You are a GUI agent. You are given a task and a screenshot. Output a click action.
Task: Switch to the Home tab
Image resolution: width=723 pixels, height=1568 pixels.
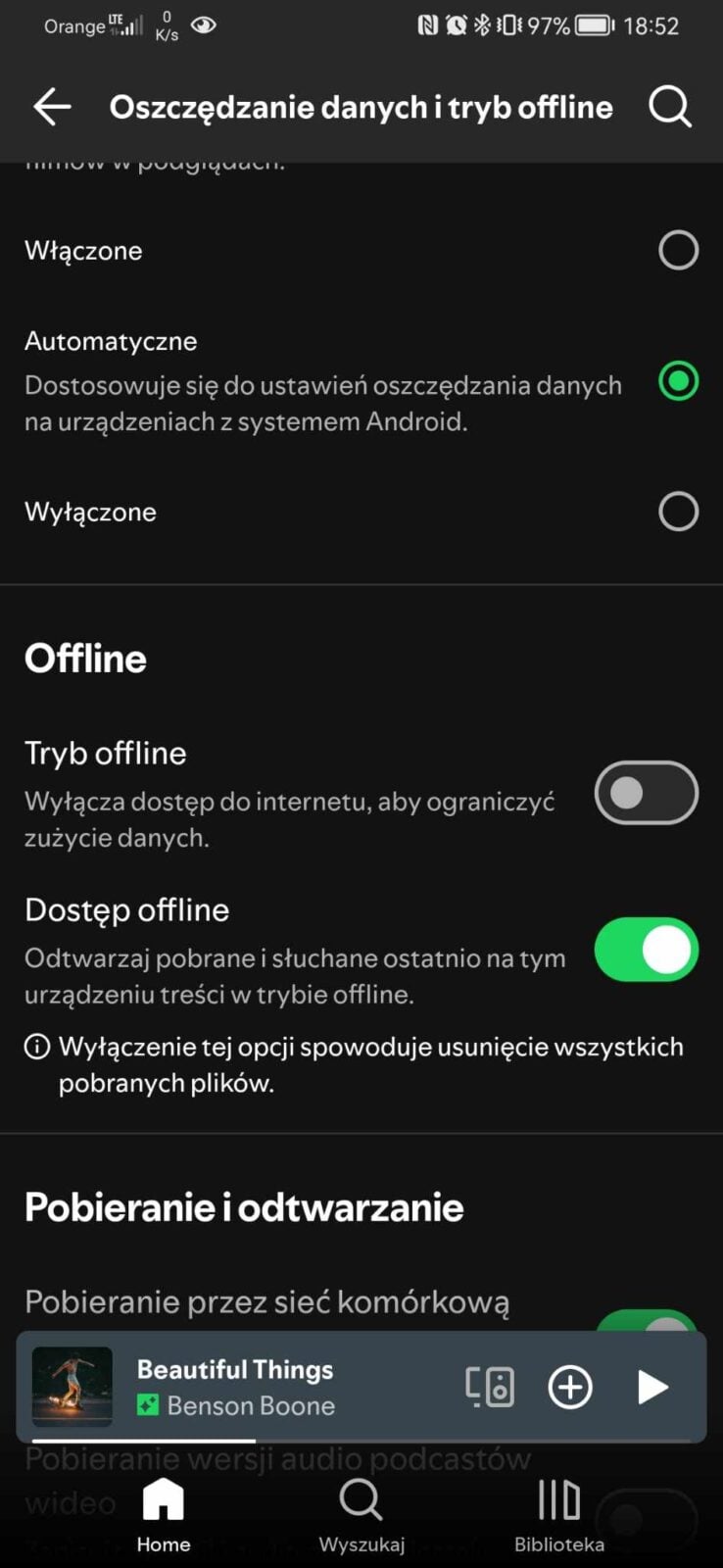(164, 1514)
